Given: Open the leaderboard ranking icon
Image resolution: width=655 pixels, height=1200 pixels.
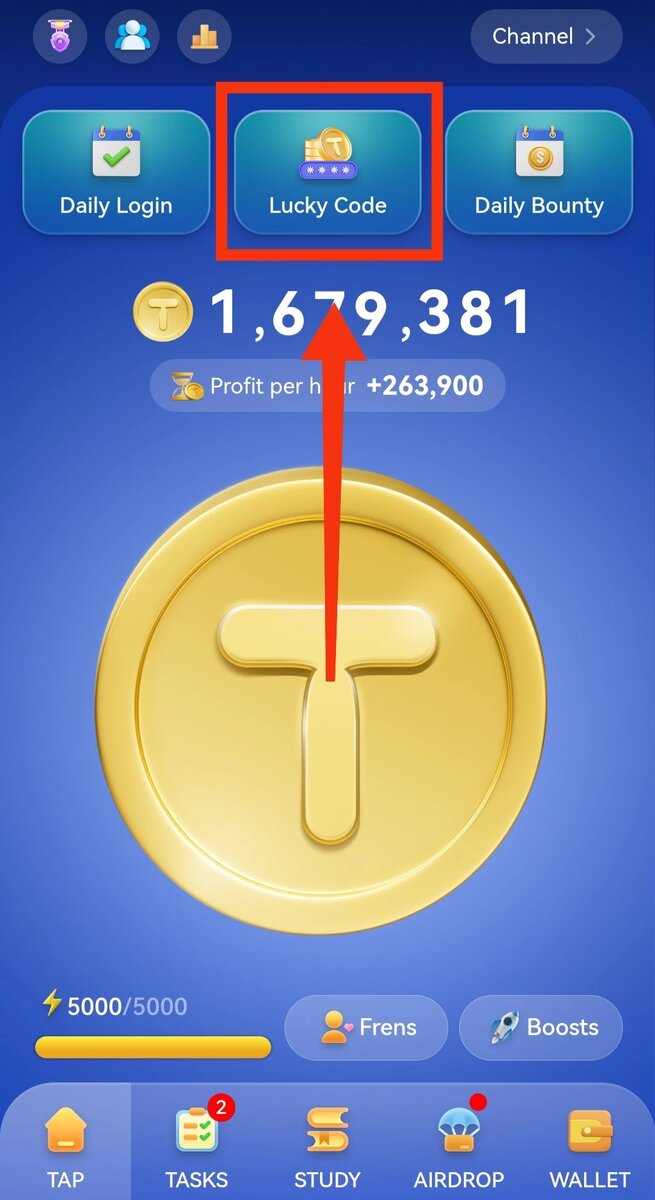Looking at the screenshot, I should point(204,37).
